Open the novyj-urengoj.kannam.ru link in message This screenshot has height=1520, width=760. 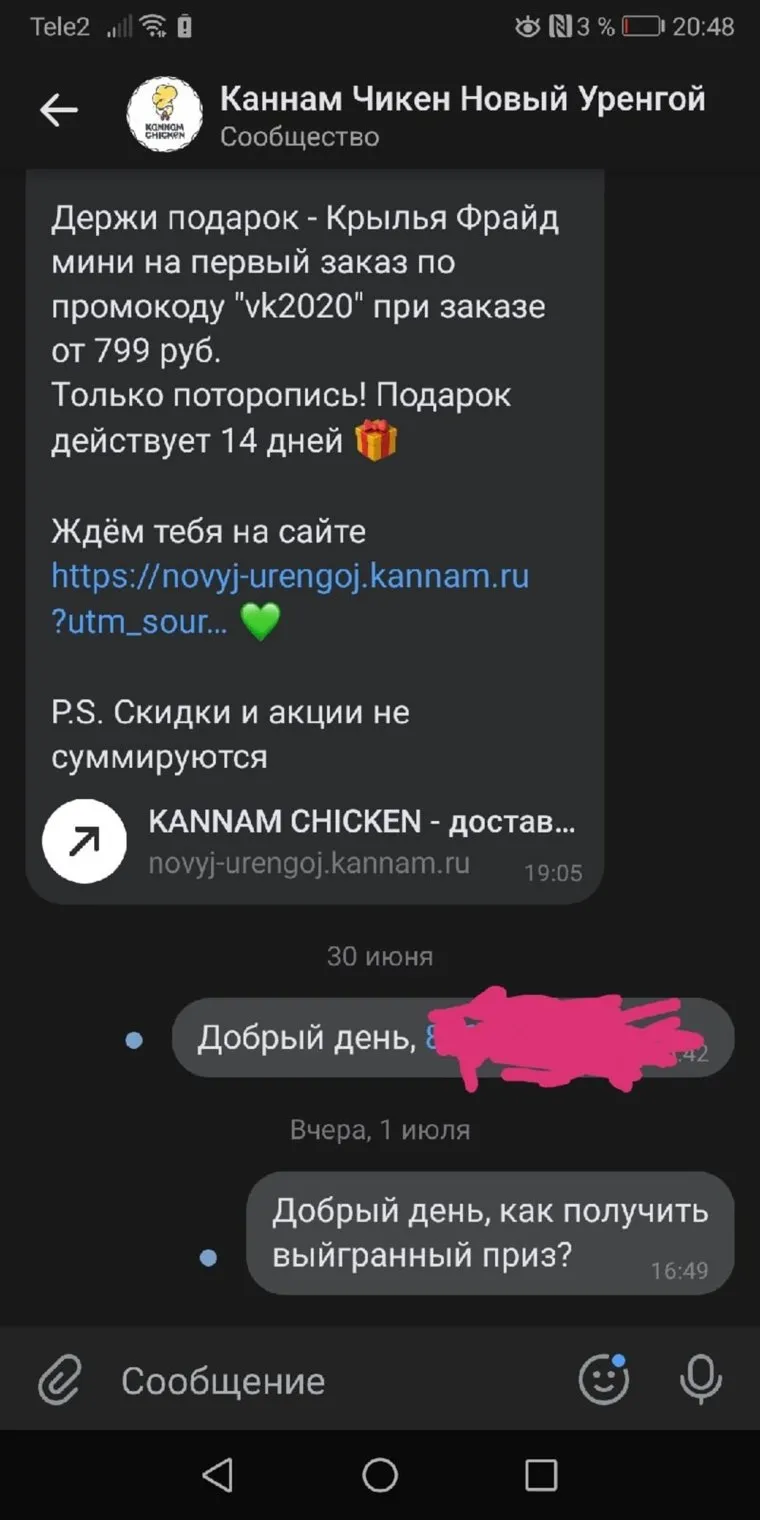290,577
